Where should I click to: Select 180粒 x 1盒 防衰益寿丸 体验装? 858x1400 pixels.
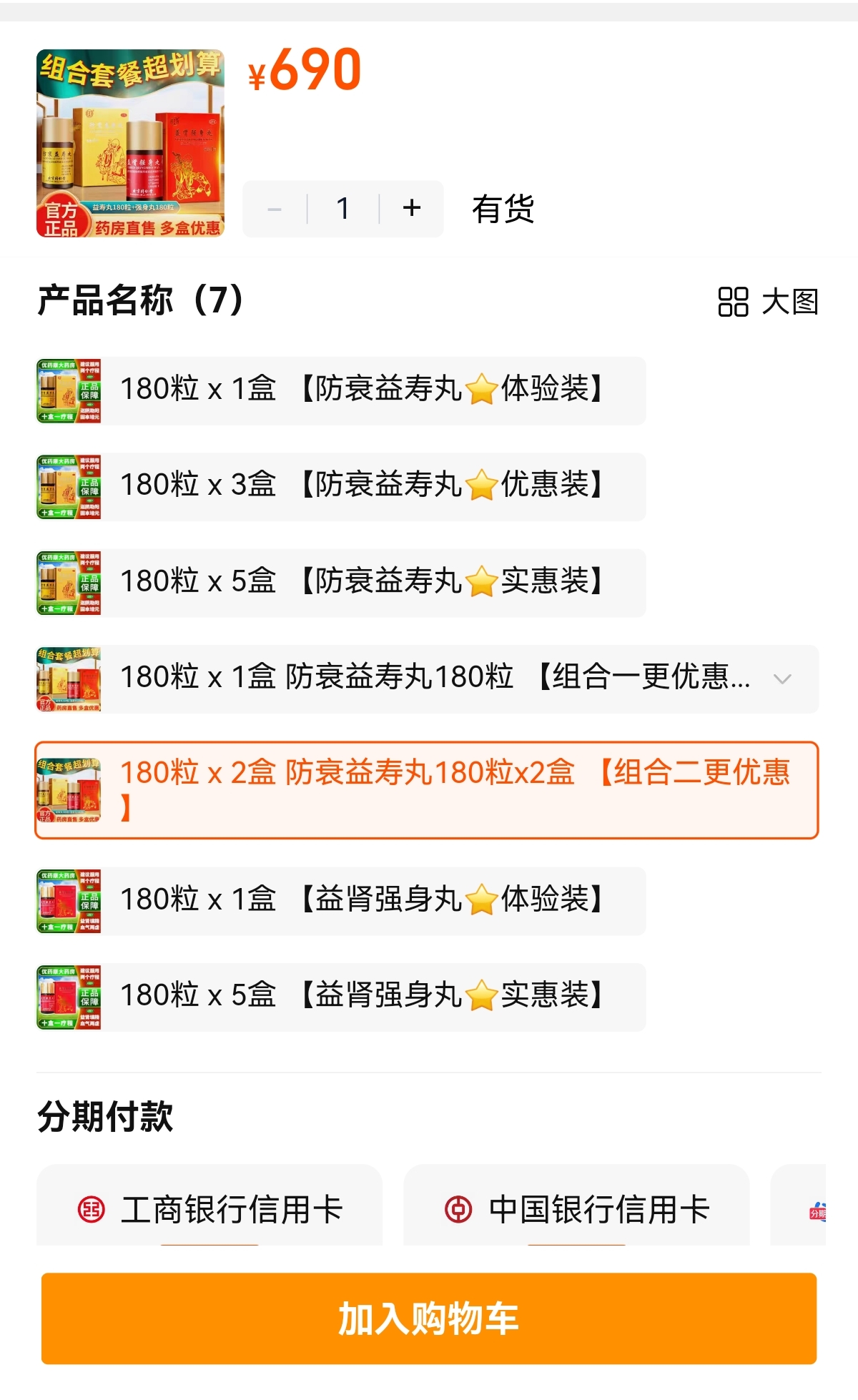point(341,390)
